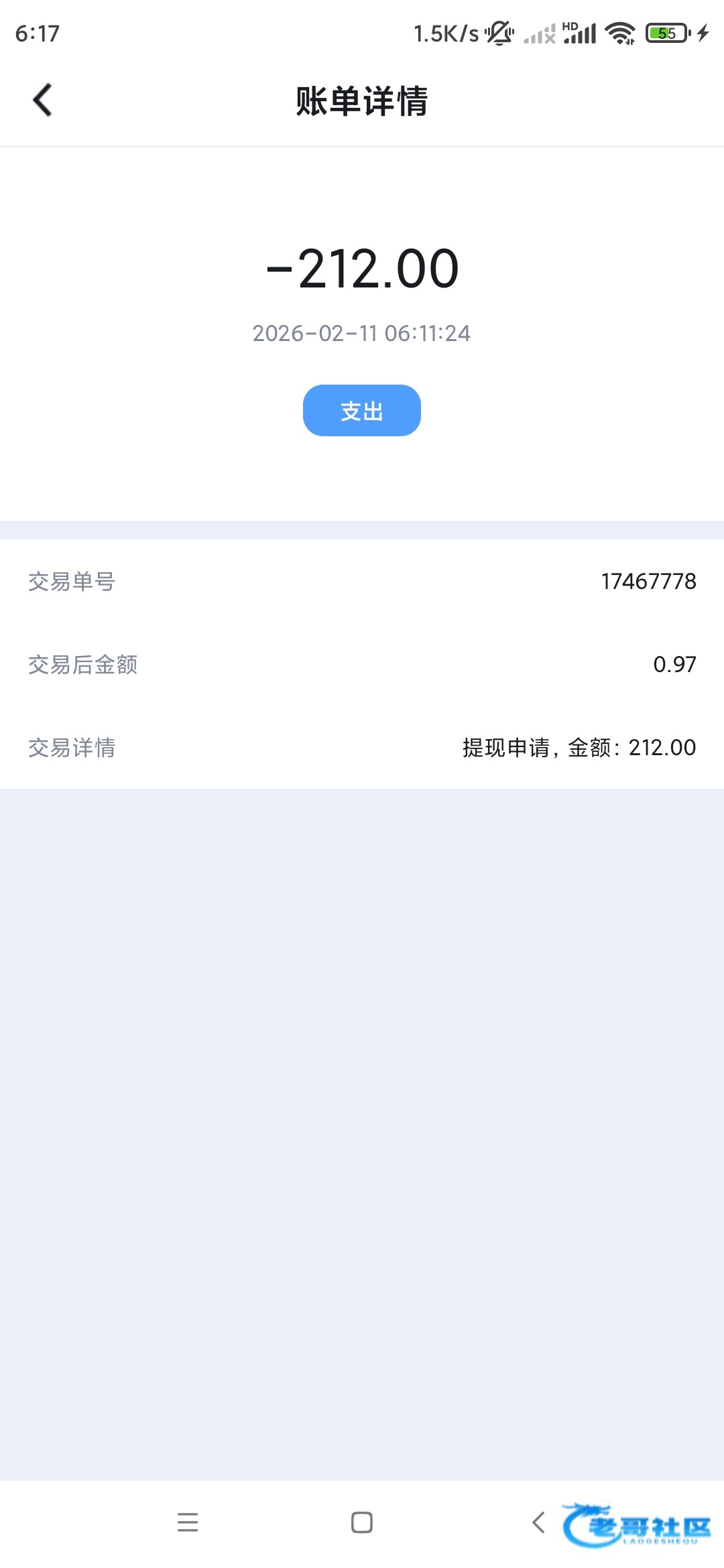The image size is (724, 1568).
Task: Open the system recent apps menu
Action: 188,1522
